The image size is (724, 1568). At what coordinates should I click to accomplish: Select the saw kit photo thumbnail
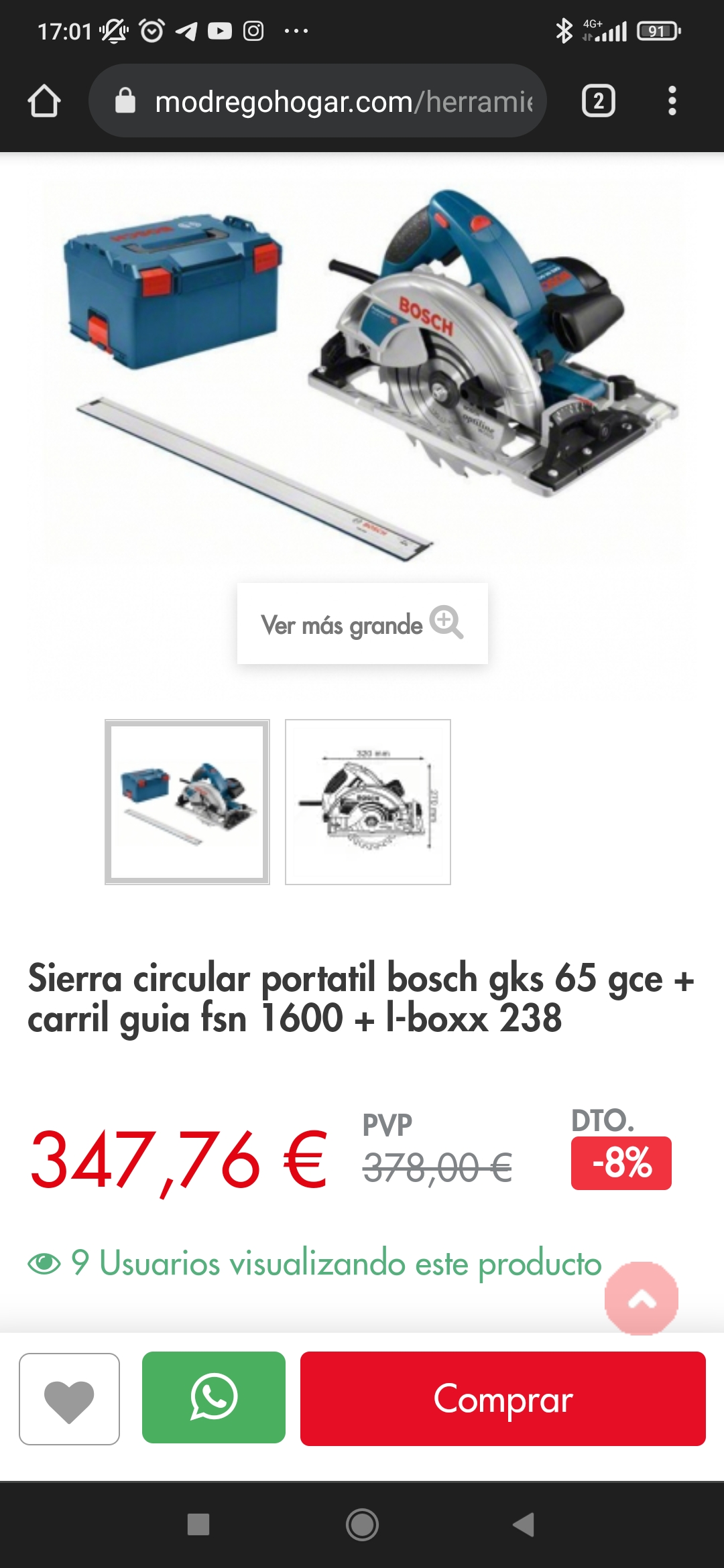point(187,802)
